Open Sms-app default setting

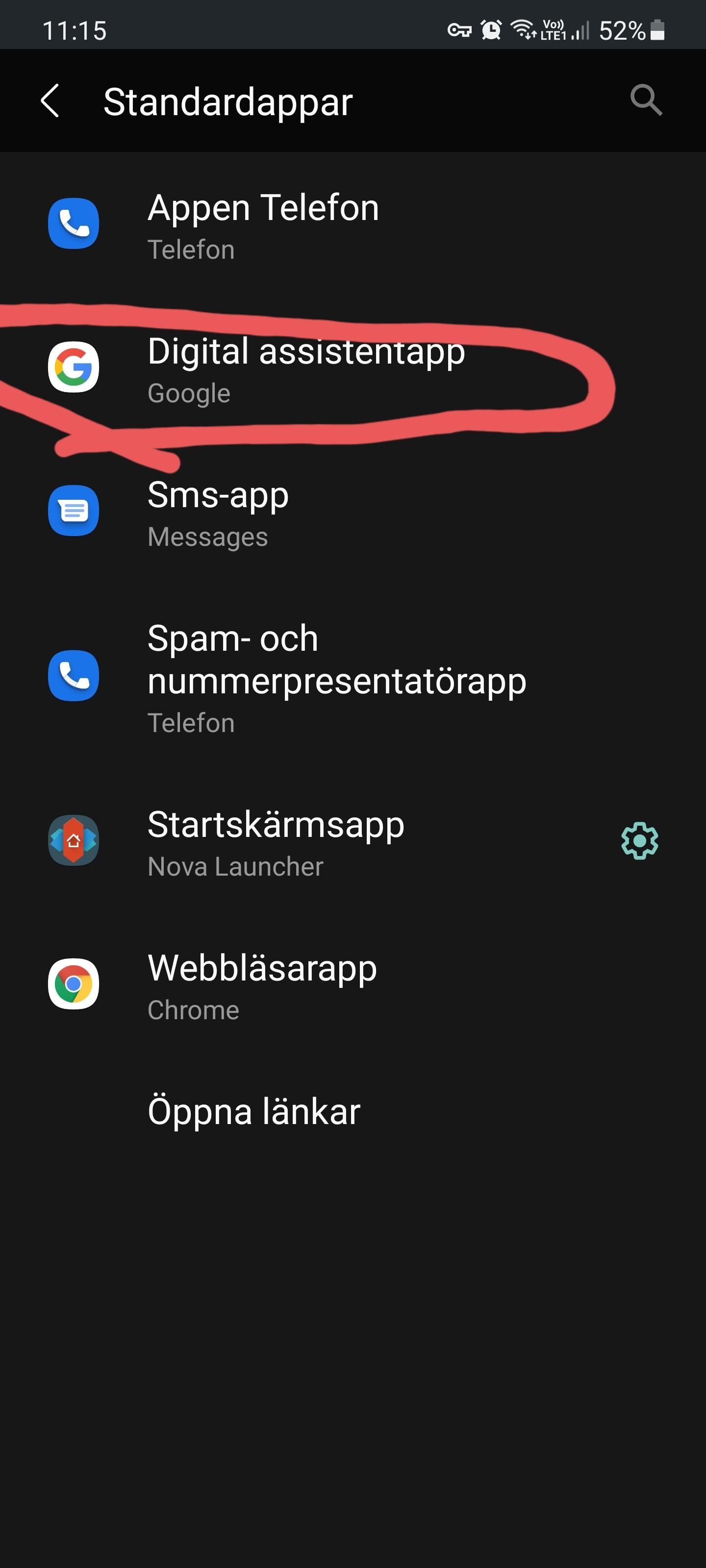click(218, 511)
